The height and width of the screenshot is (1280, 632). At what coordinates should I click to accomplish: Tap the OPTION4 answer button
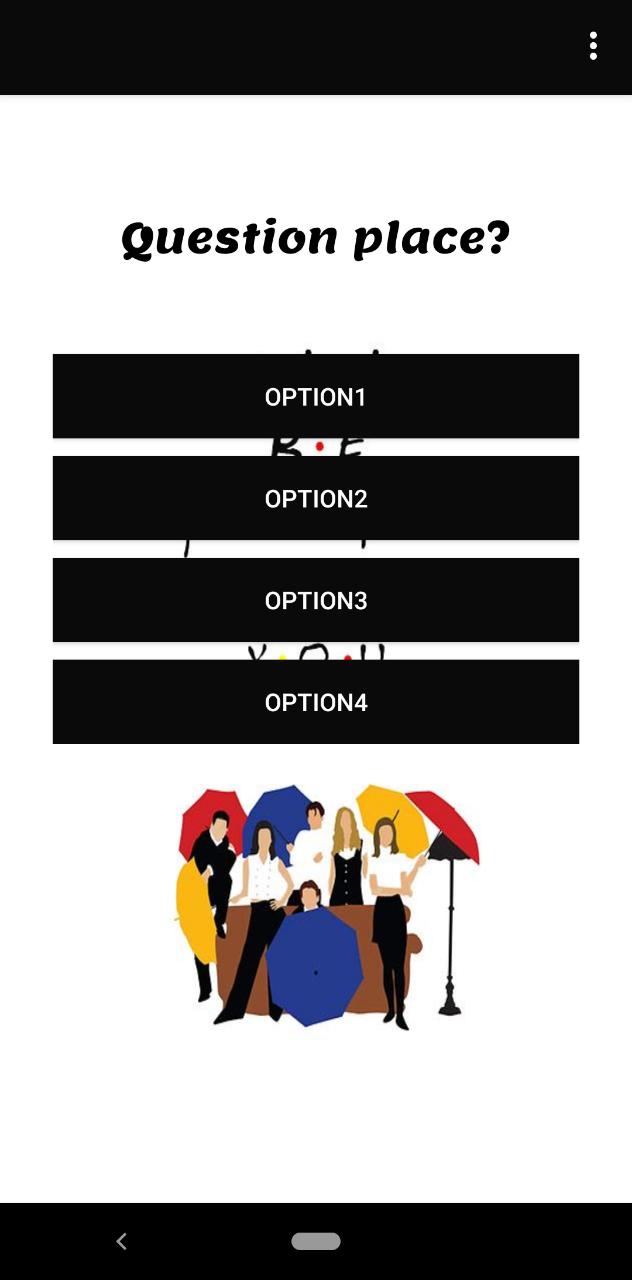(x=316, y=702)
